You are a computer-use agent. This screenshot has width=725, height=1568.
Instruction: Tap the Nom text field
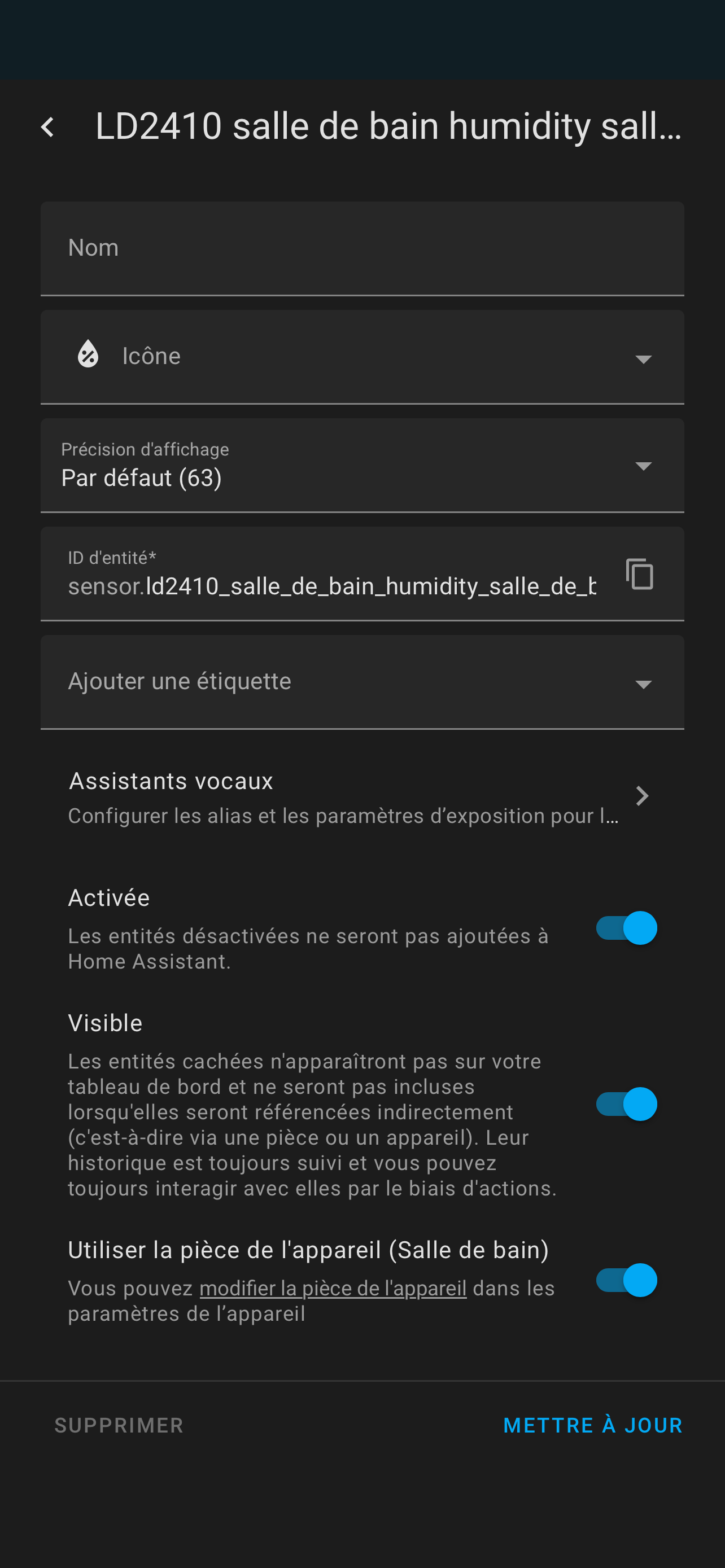click(361, 248)
